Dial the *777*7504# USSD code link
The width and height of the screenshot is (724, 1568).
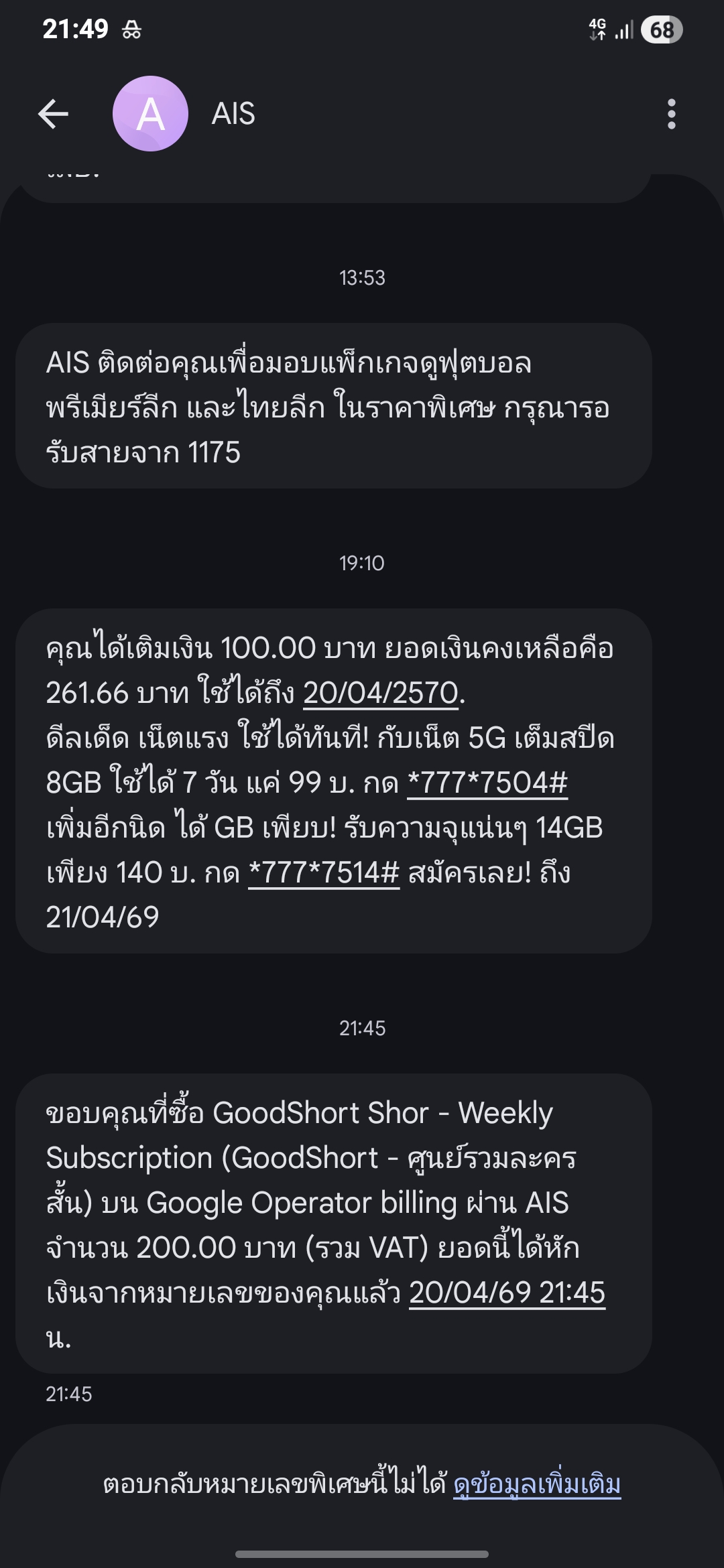pyautogui.click(x=487, y=783)
